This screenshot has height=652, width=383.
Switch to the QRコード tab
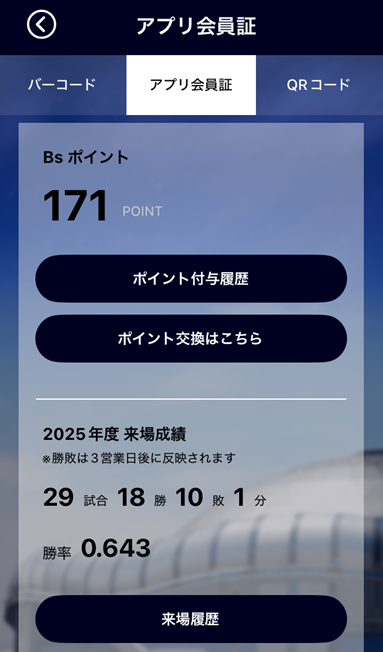pos(319,85)
